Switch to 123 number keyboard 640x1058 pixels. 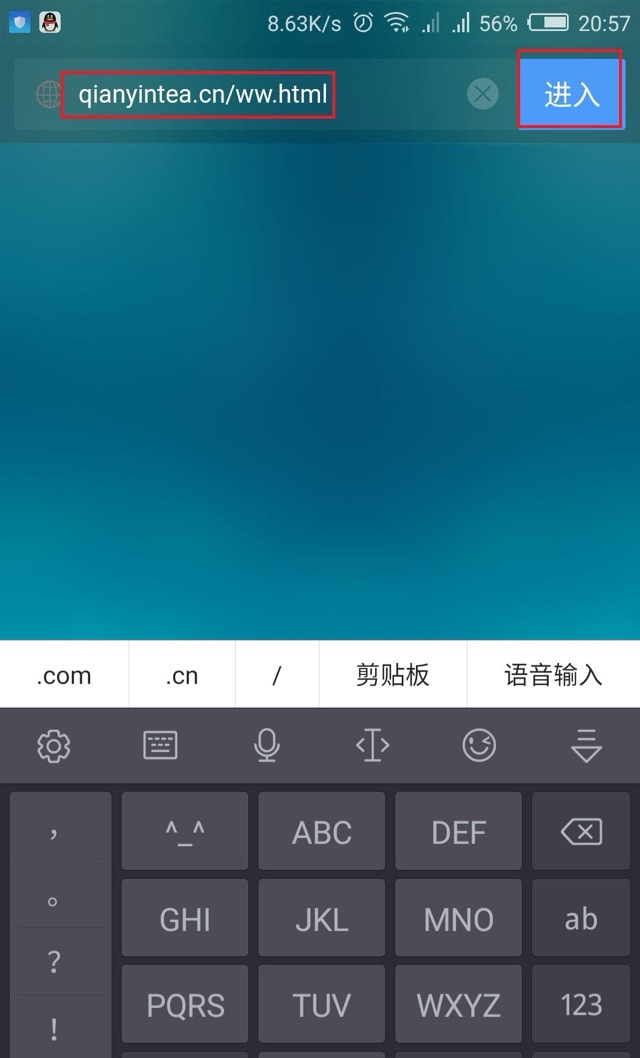pyautogui.click(x=581, y=1004)
